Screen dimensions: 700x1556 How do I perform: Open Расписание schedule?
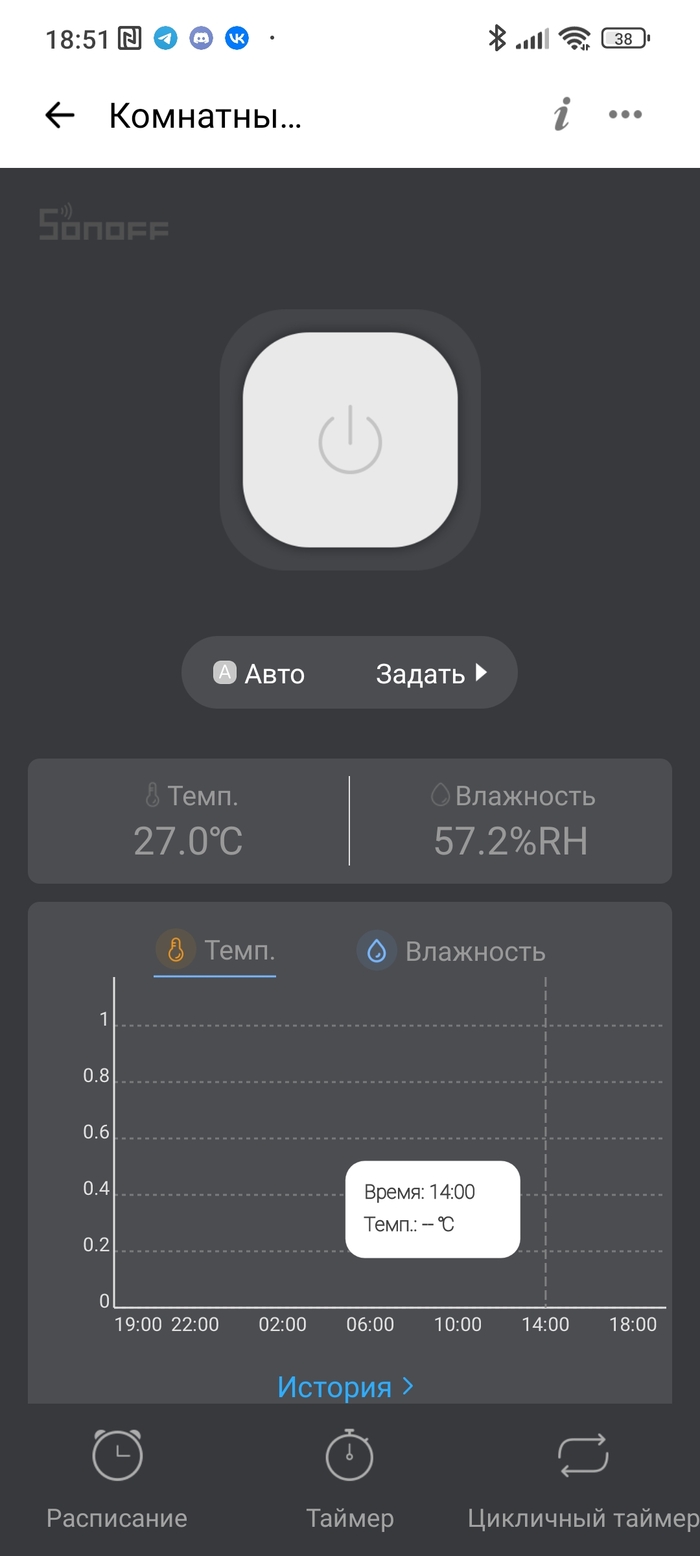tap(117, 1478)
